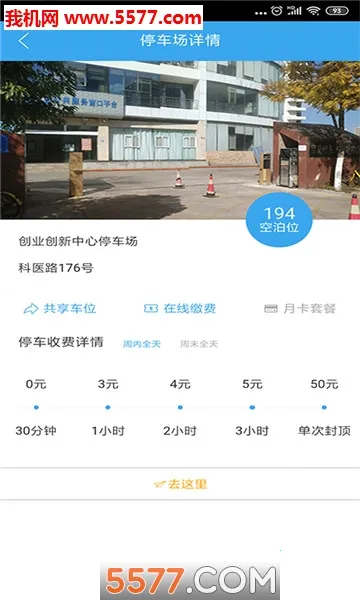This screenshot has height=600, width=360.
Task: Open the parking lot entrance photo
Action: [x=180, y=140]
